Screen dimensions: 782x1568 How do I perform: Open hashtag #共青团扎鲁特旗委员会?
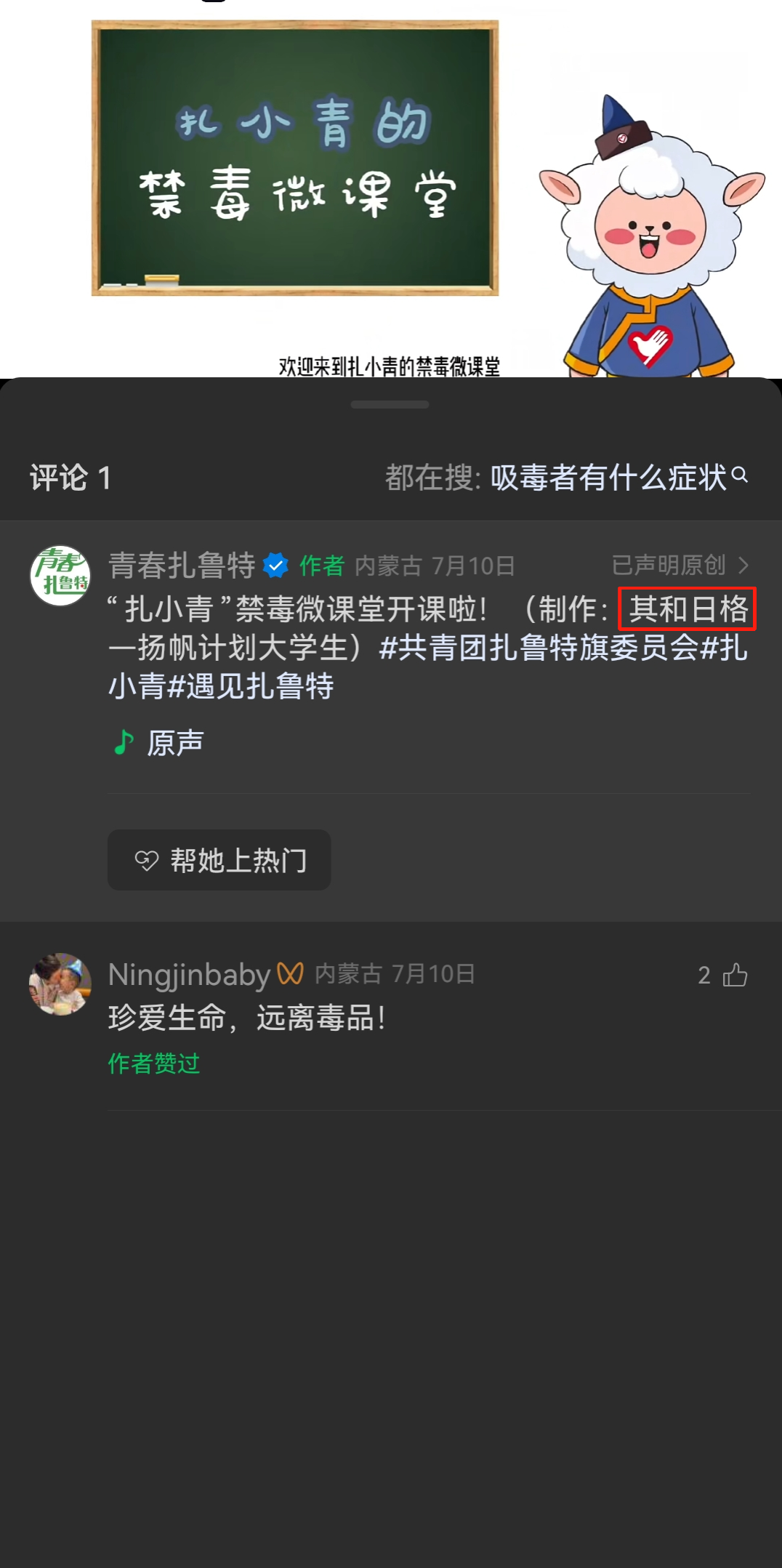click(x=539, y=648)
